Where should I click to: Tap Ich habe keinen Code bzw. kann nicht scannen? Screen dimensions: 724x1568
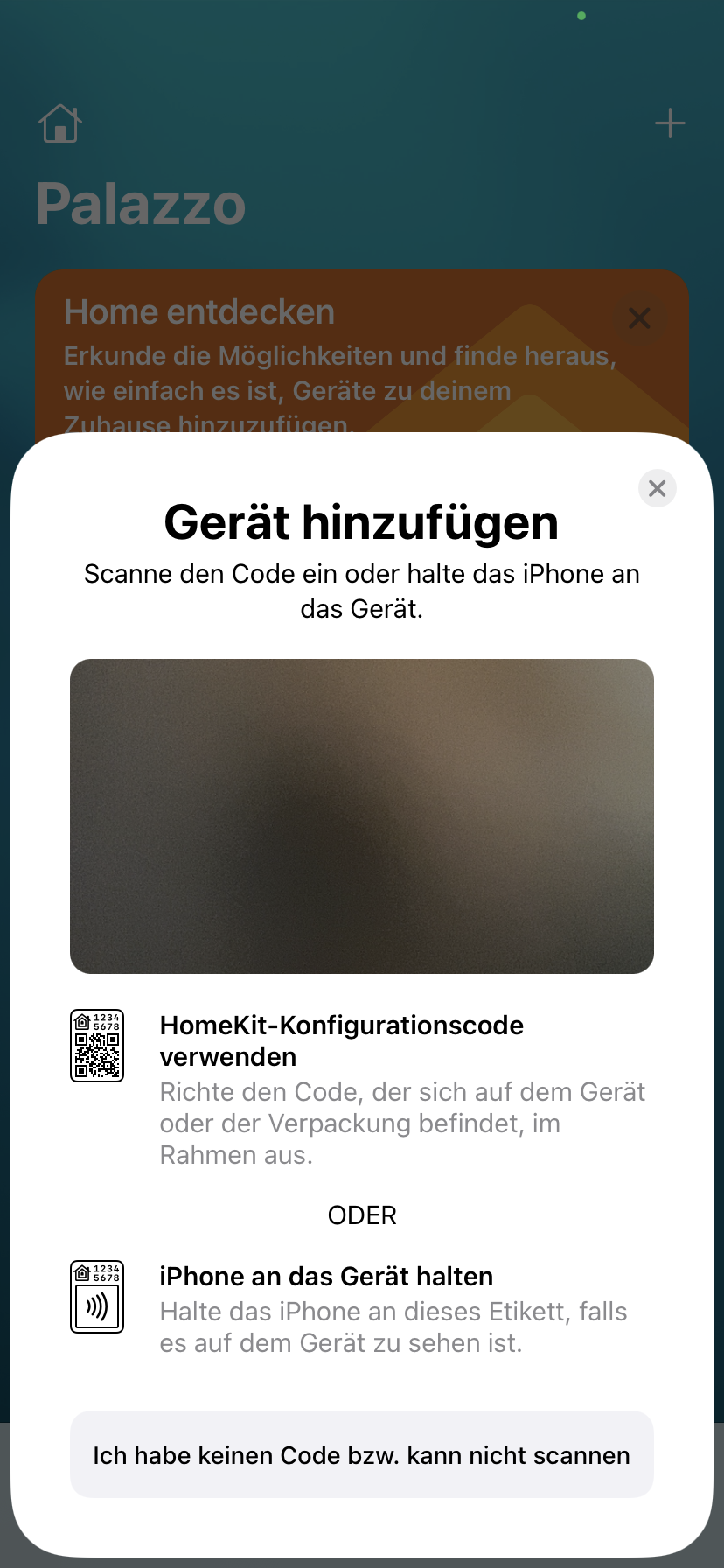point(362,1454)
